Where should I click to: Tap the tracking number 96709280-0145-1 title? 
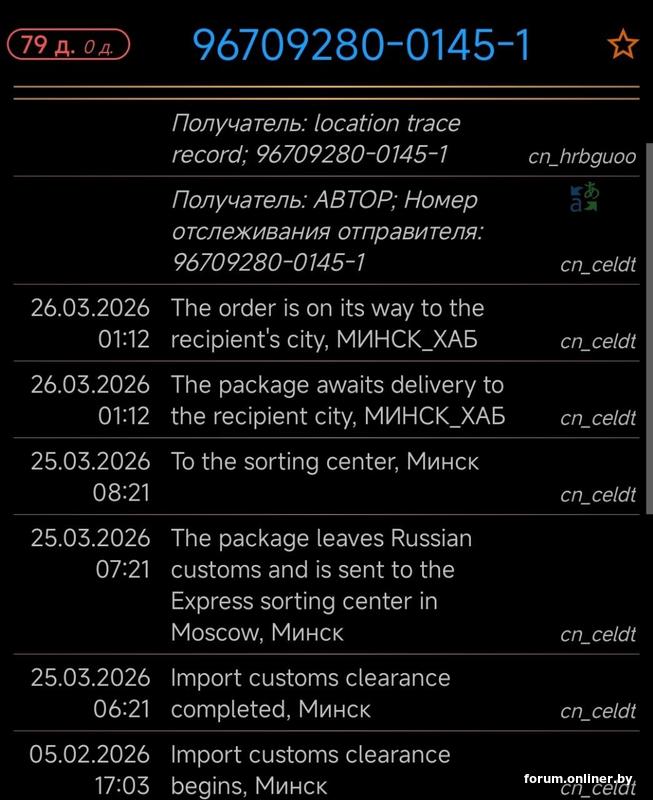pyautogui.click(x=361, y=46)
